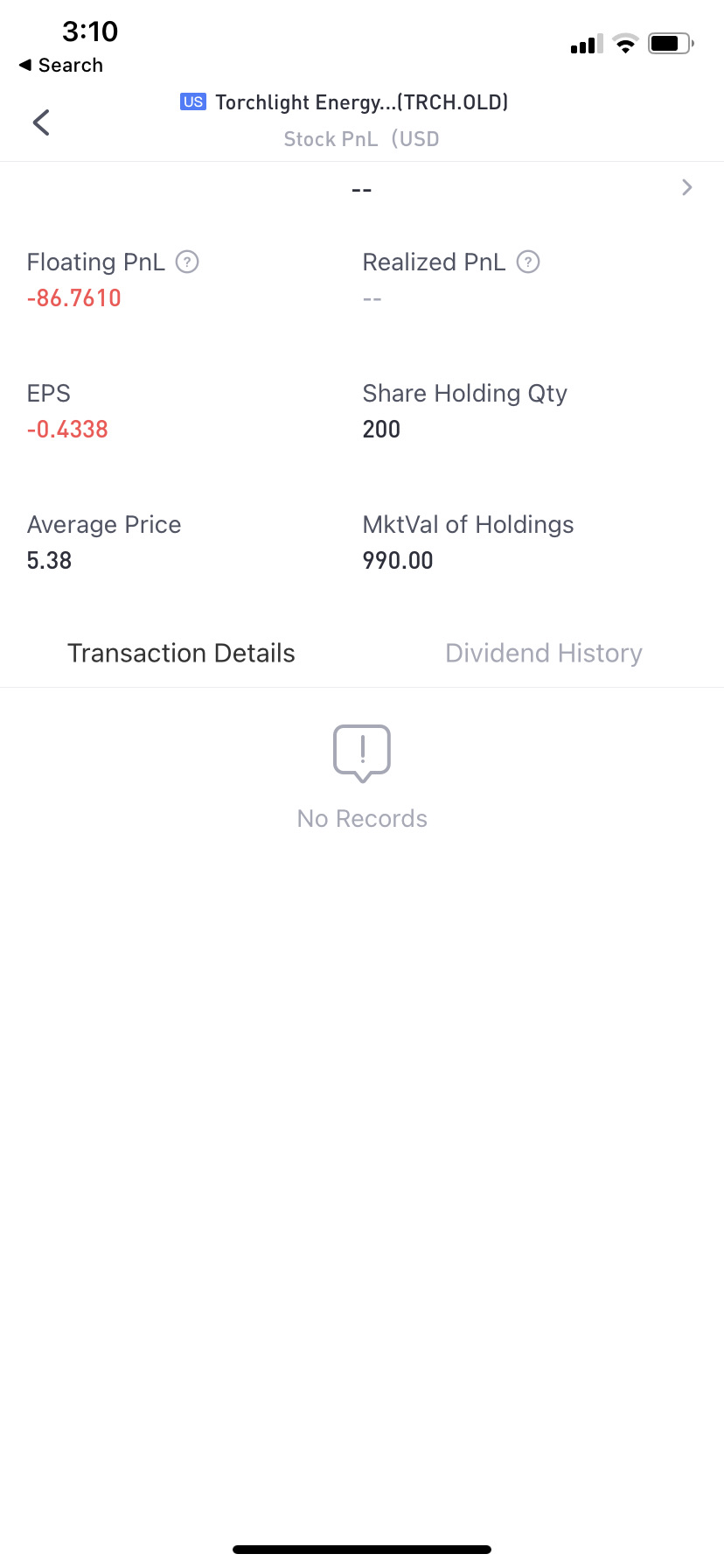This screenshot has height=1568, width=724.
Task: Return to Search via status bar link
Action: point(61,66)
